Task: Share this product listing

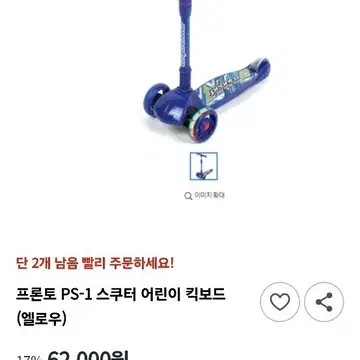Action: pos(324,302)
